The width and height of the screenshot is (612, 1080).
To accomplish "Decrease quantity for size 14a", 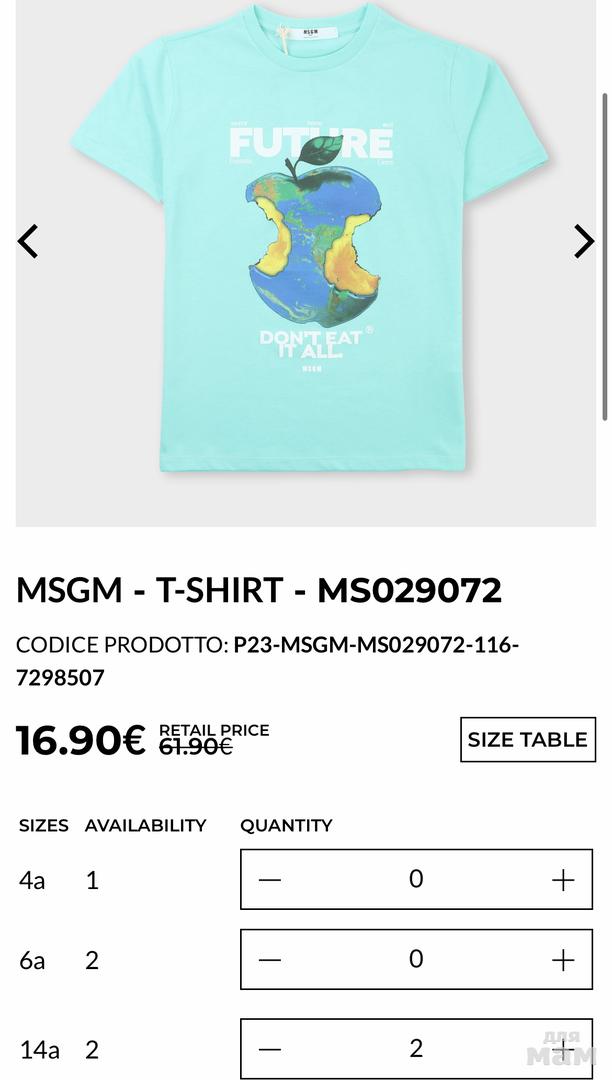I will [270, 1049].
